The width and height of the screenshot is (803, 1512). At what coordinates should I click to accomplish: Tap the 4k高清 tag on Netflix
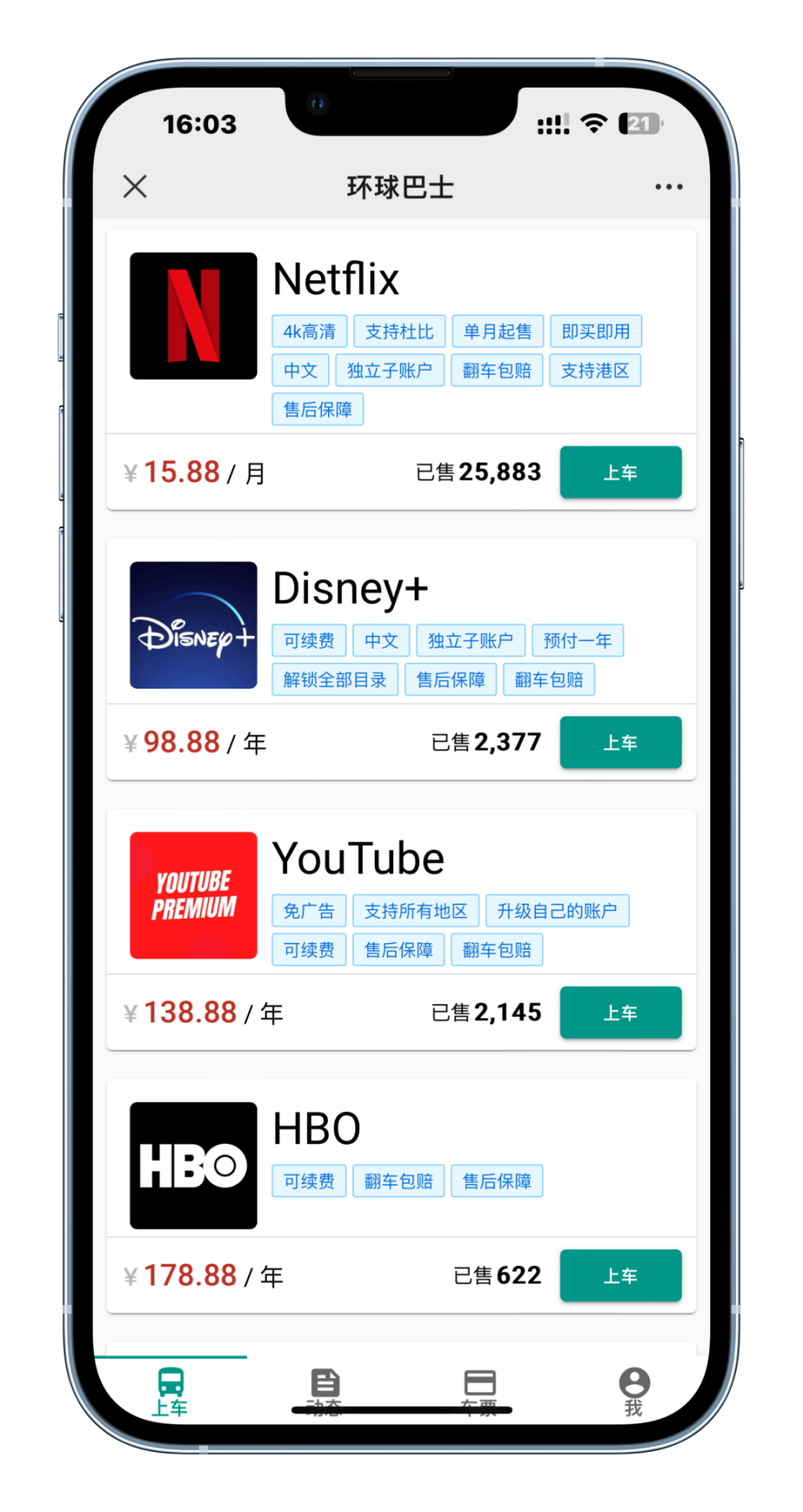click(309, 331)
